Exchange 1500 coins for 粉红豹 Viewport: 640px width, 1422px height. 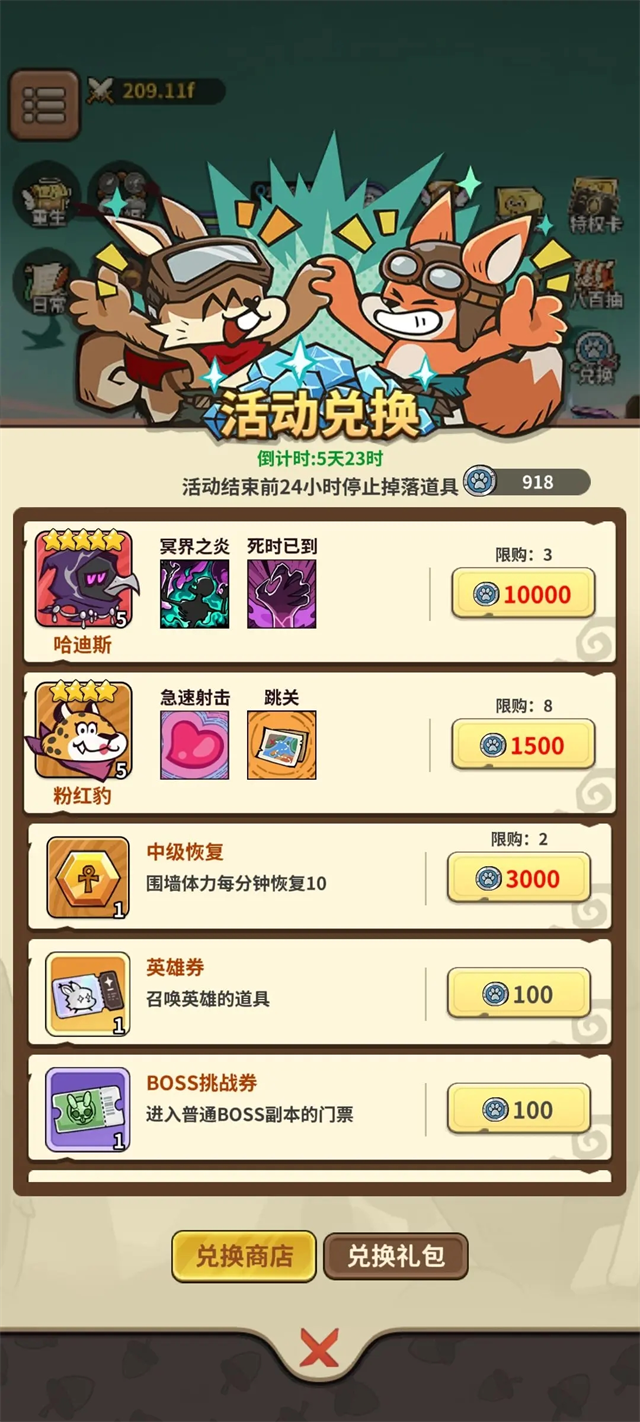click(x=523, y=745)
